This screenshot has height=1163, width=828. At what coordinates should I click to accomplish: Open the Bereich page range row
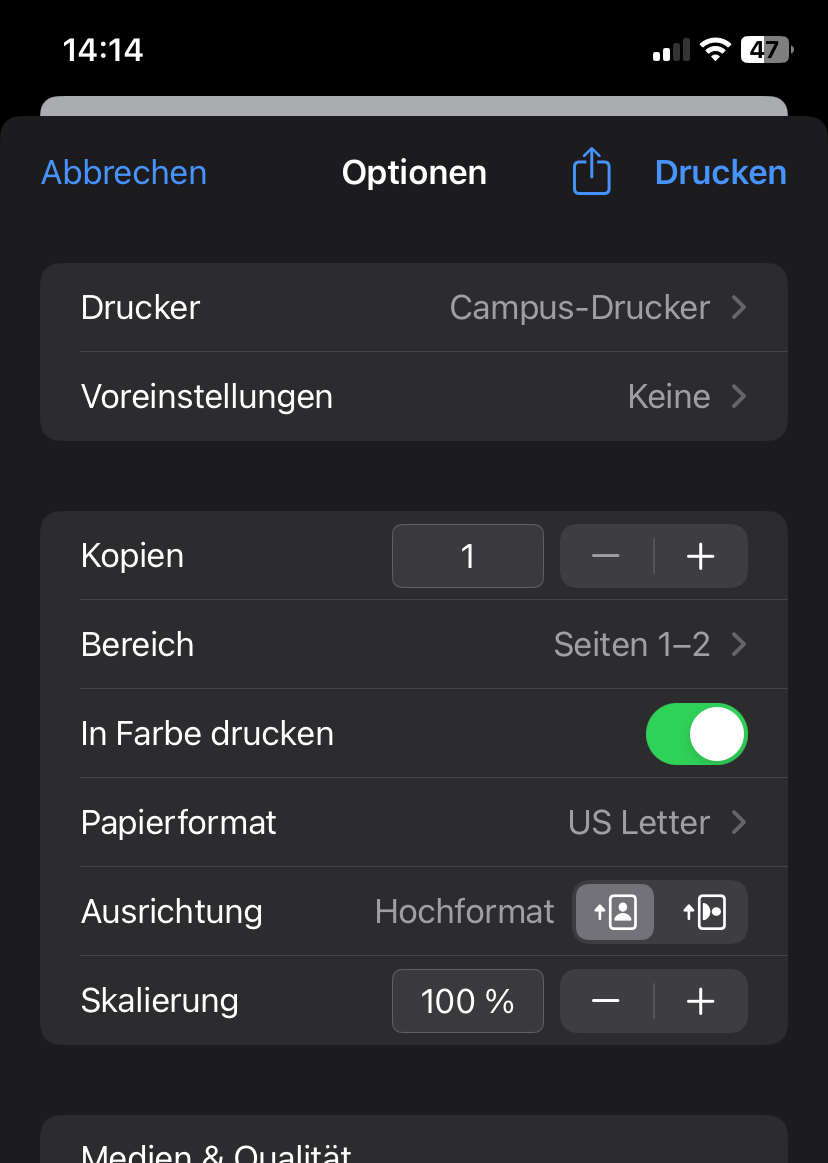414,645
